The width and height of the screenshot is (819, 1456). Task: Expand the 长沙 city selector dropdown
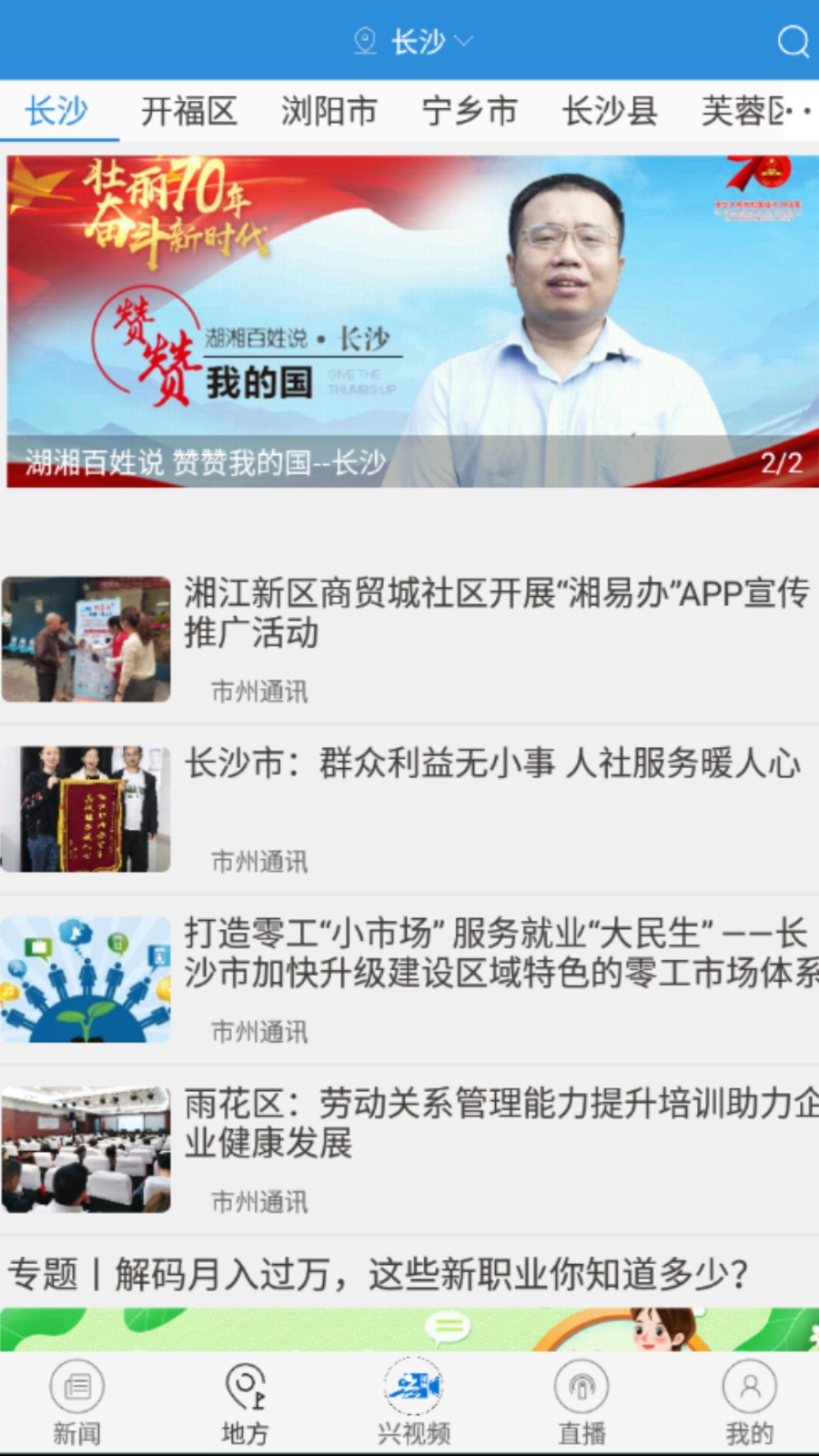[417, 41]
